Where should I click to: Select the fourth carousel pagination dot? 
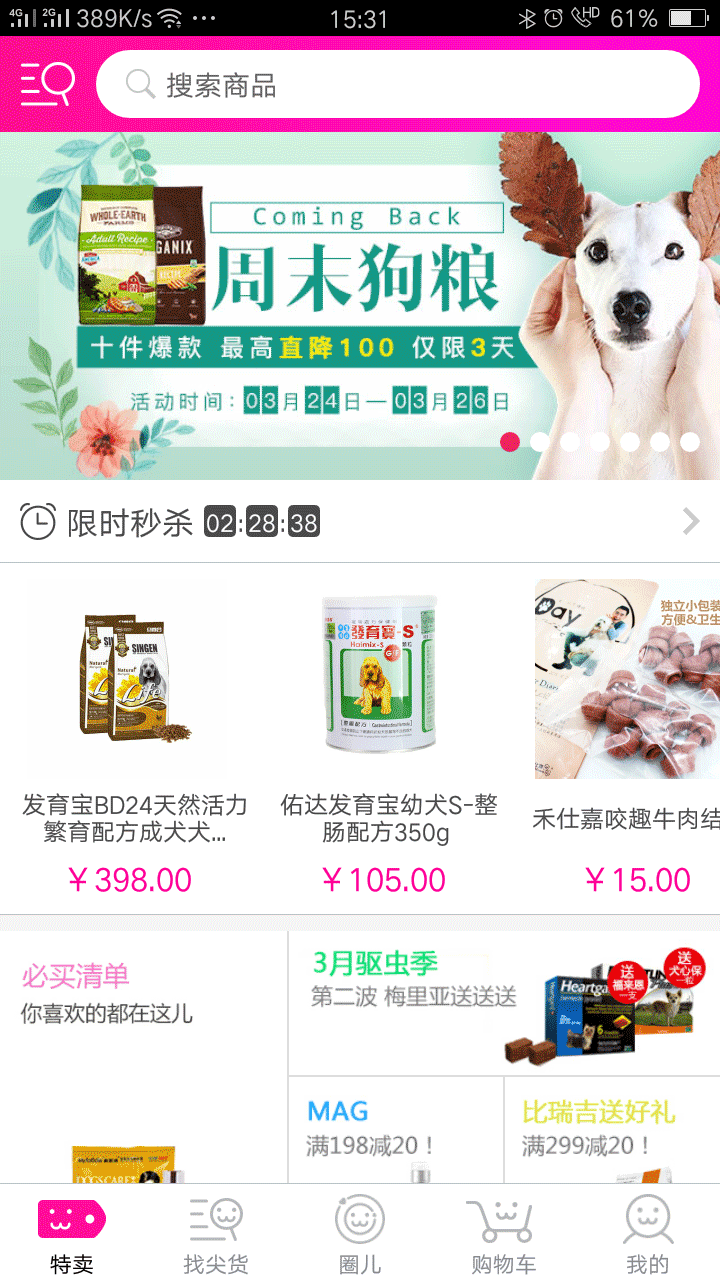coord(599,442)
